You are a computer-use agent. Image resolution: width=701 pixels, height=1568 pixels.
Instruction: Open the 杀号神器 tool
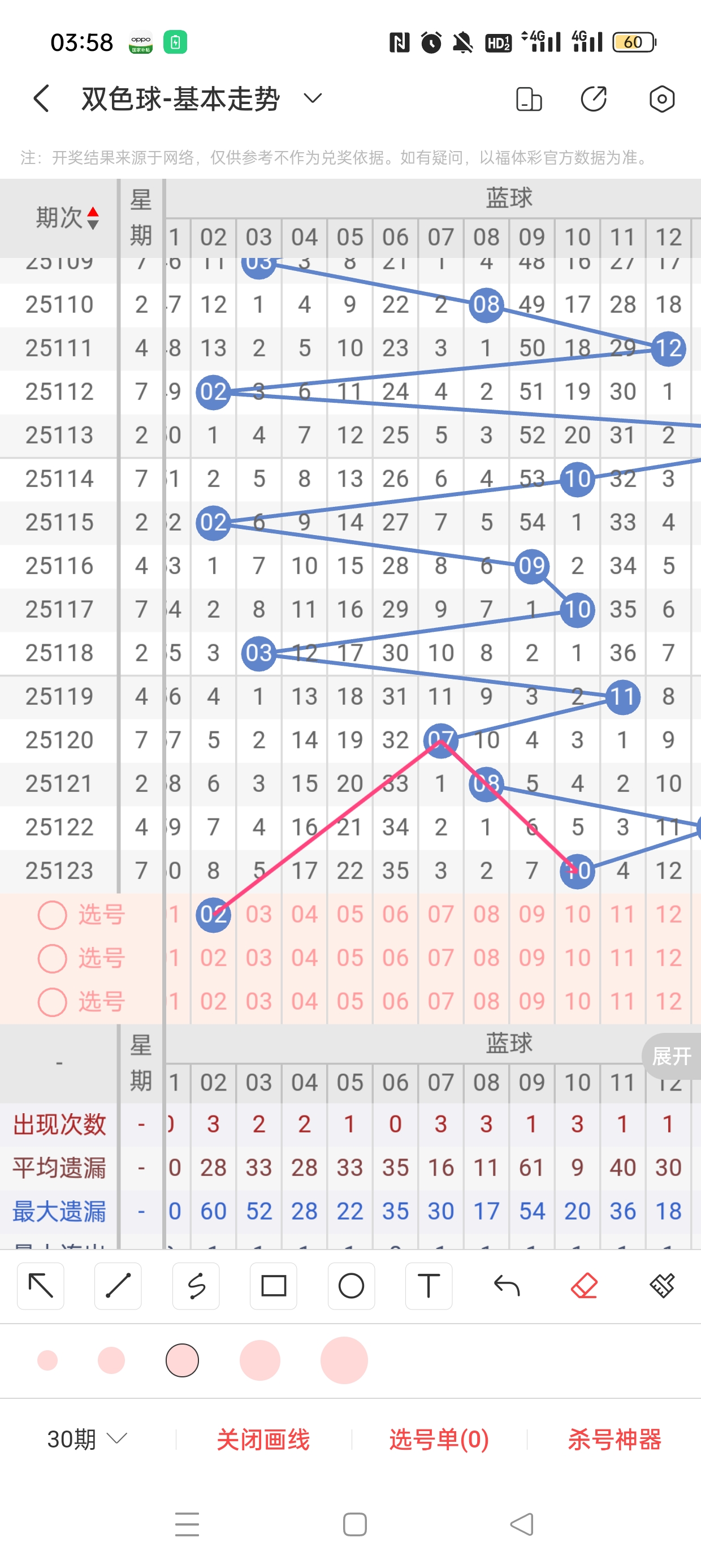coord(614,1439)
